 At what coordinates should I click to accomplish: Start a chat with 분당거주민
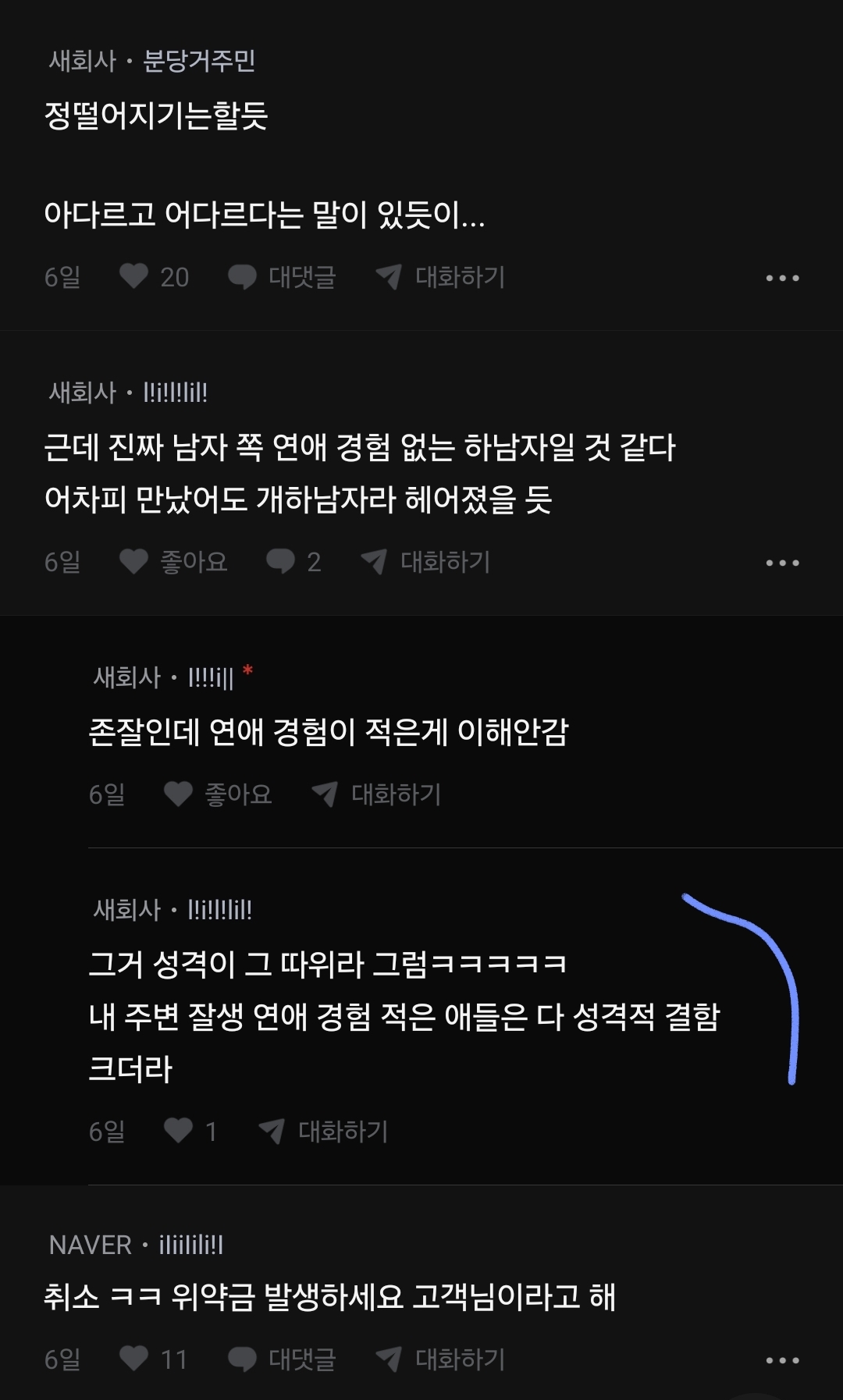pyautogui.click(x=441, y=276)
